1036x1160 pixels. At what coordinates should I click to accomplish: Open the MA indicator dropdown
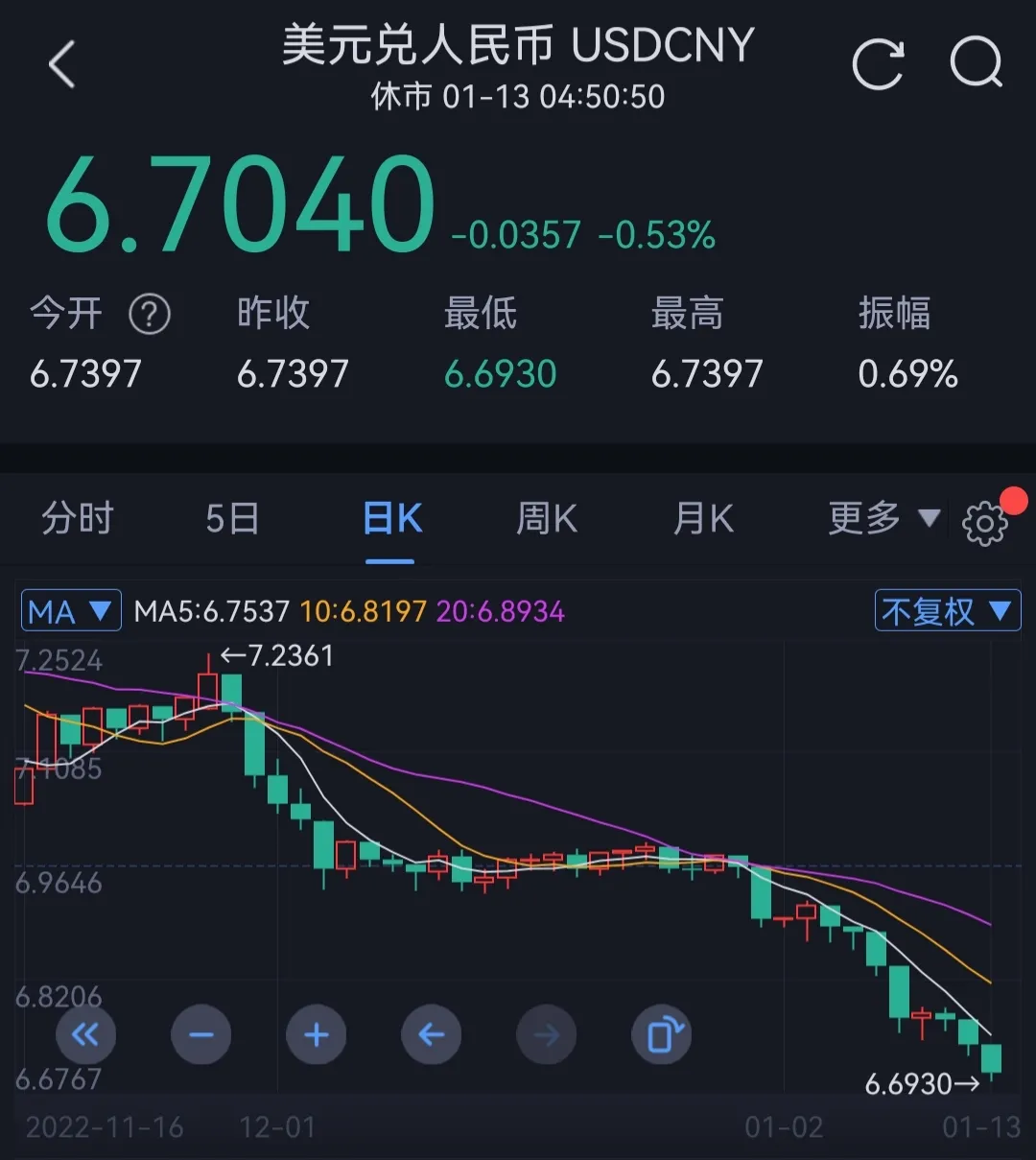pyautogui.click(x=72, y=611)
